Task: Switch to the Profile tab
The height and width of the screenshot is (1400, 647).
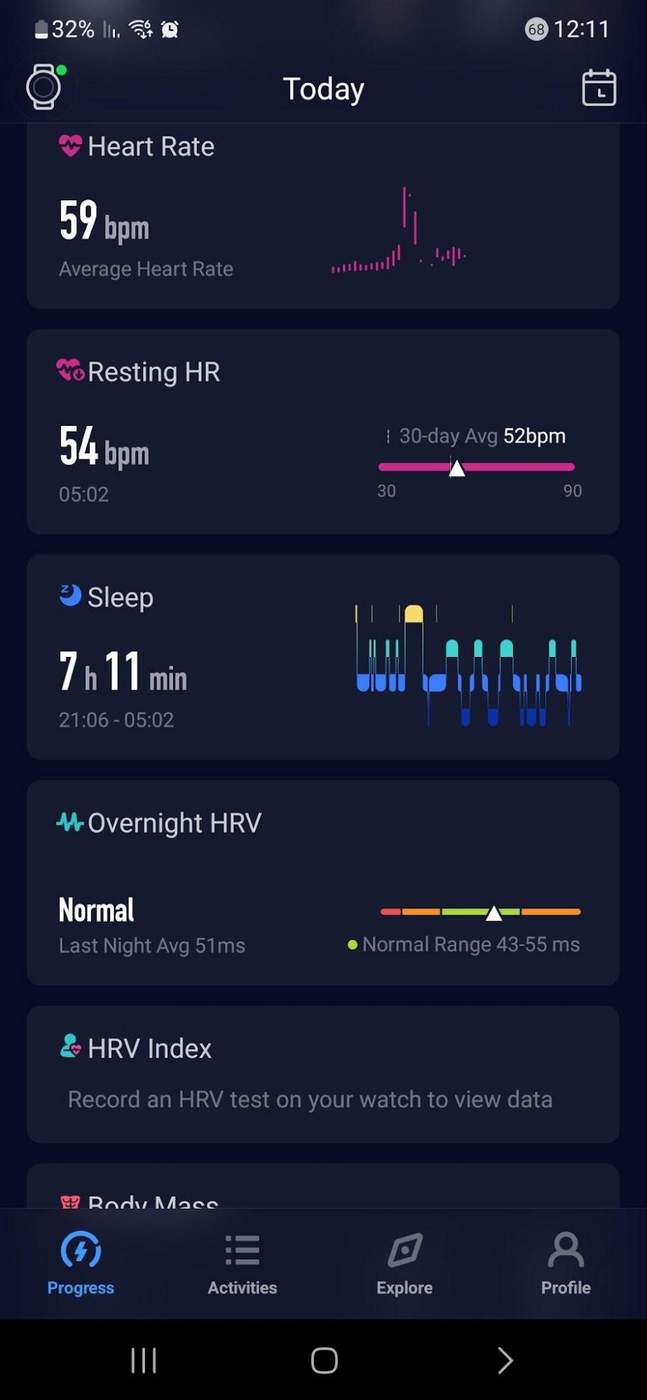Action: (x=566, y=1263)
